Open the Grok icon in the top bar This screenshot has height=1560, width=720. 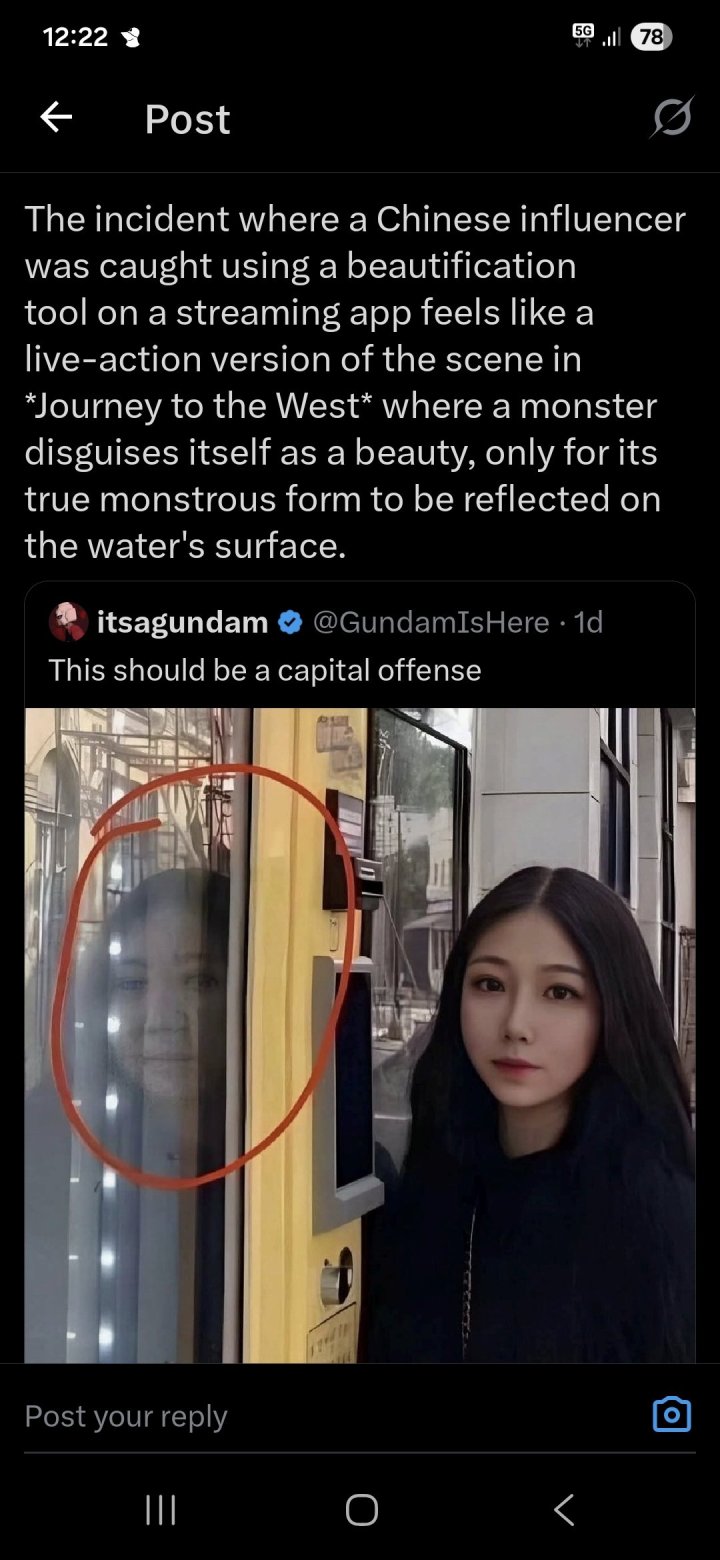point(671,120)
